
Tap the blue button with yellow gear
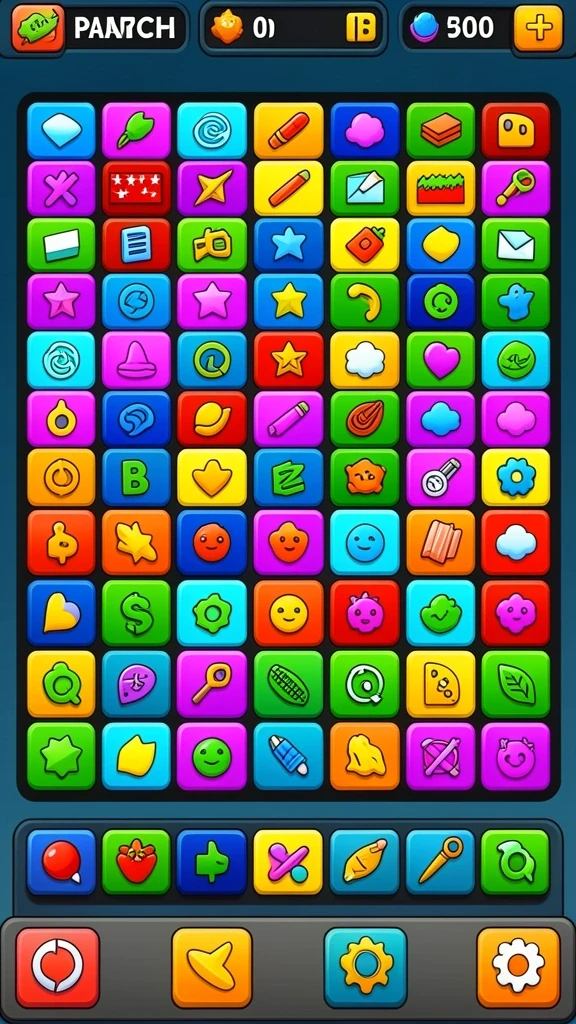pyautogui.click(x=366, y=967)
